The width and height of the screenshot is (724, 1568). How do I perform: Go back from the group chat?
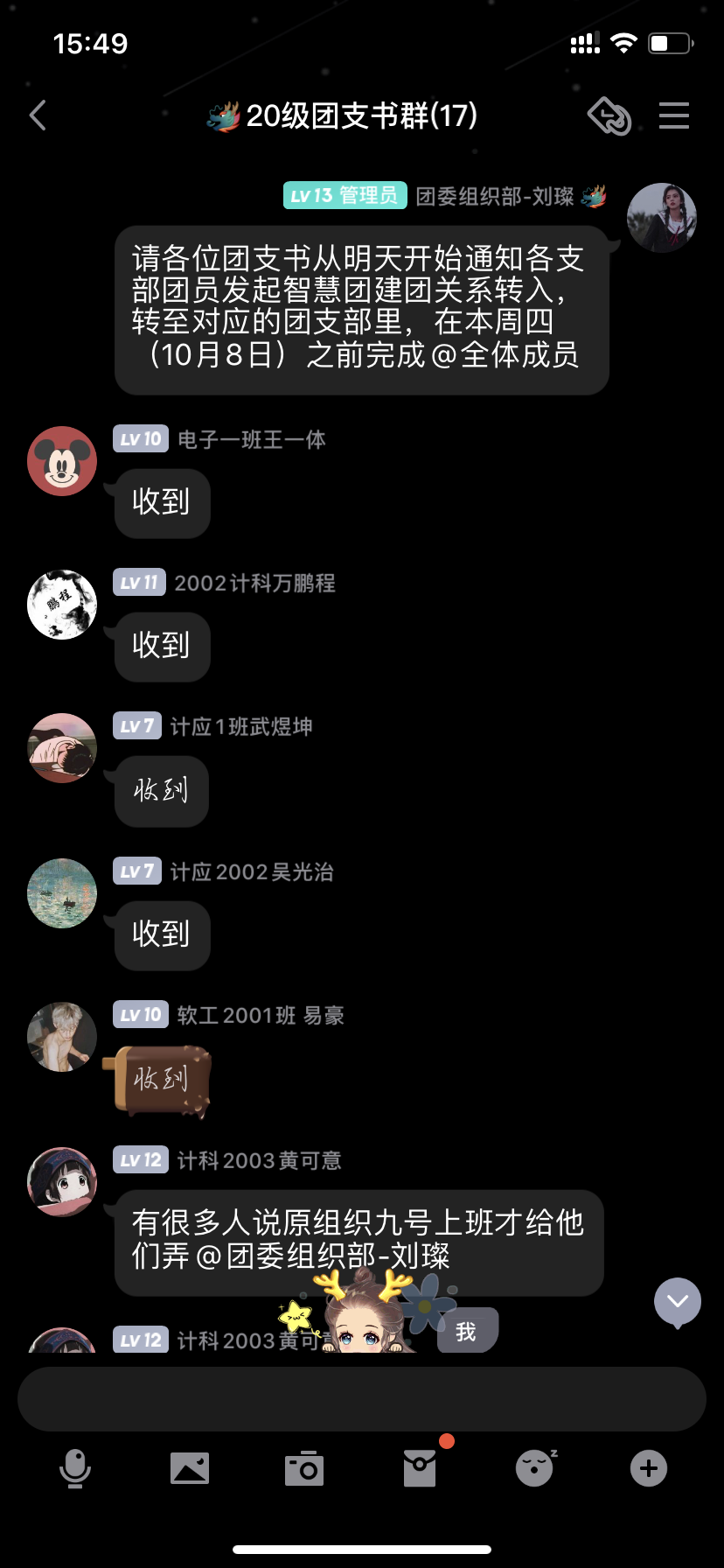(x=38, y=115)
